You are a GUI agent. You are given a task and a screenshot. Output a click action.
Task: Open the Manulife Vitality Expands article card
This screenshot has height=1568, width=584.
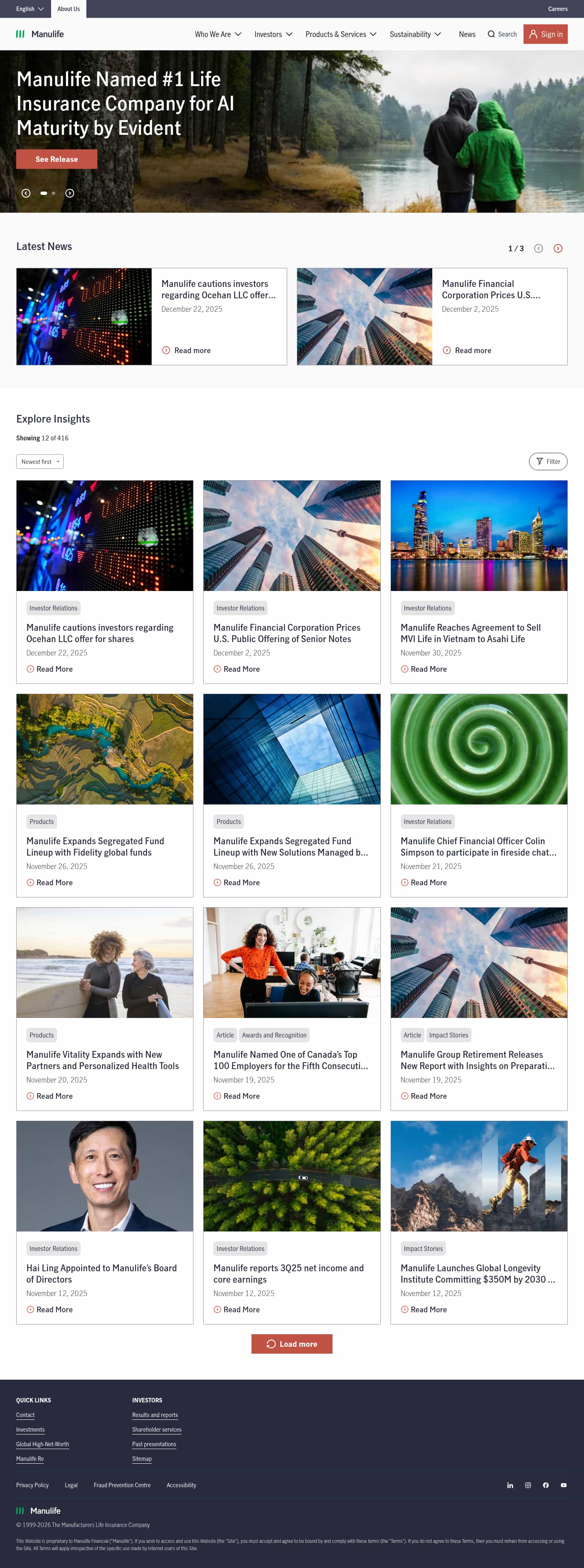[x=102, y=1060]
